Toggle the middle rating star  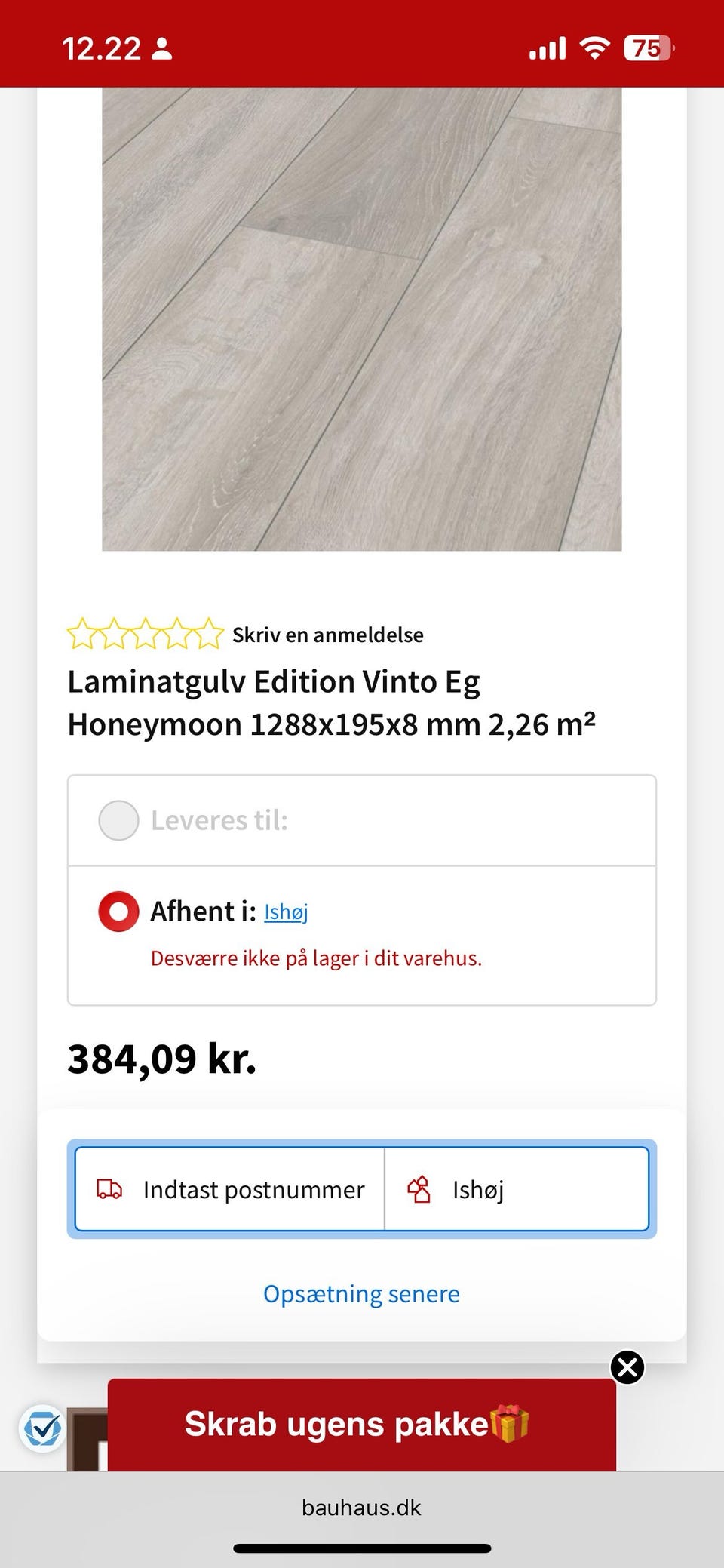[143, 634]
